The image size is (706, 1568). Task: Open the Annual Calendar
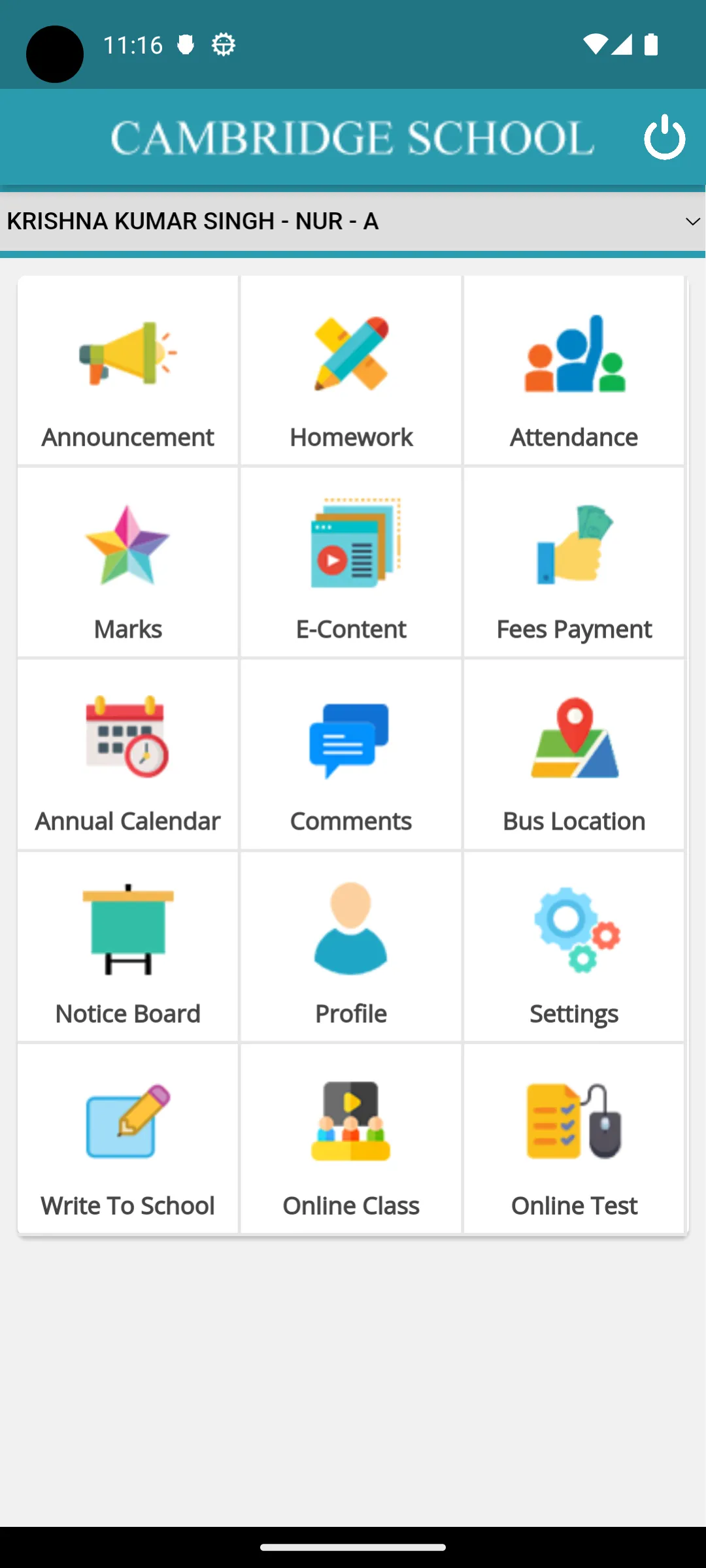[128, 755]
